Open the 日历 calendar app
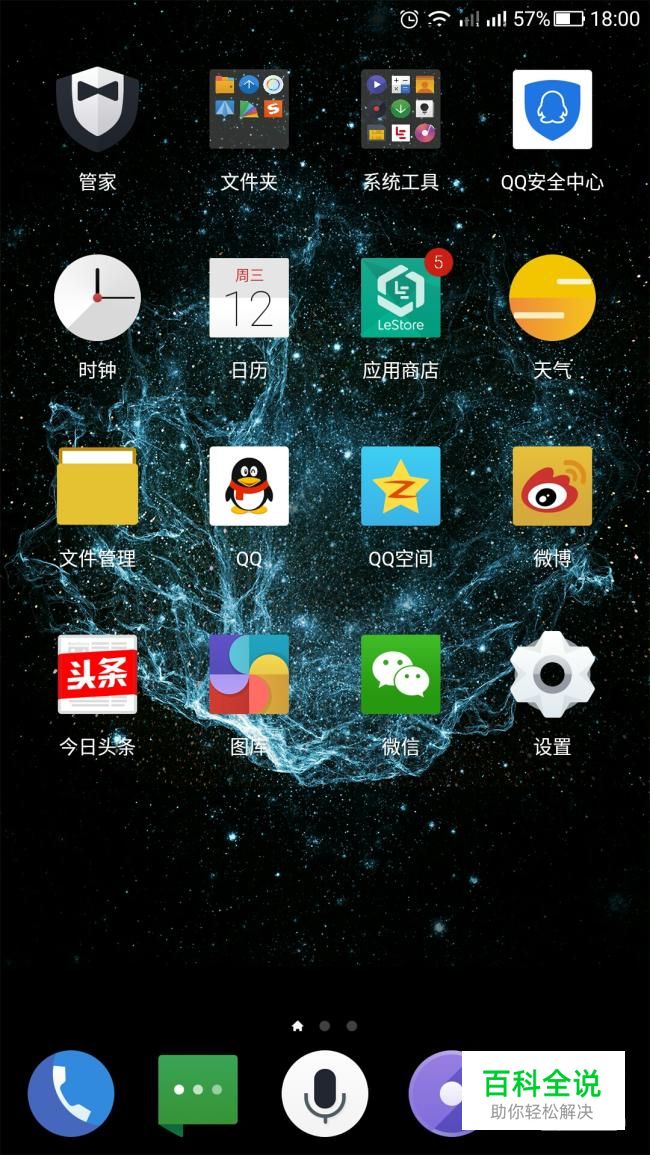Screen dimensions: 650x1155 [249, 298]
